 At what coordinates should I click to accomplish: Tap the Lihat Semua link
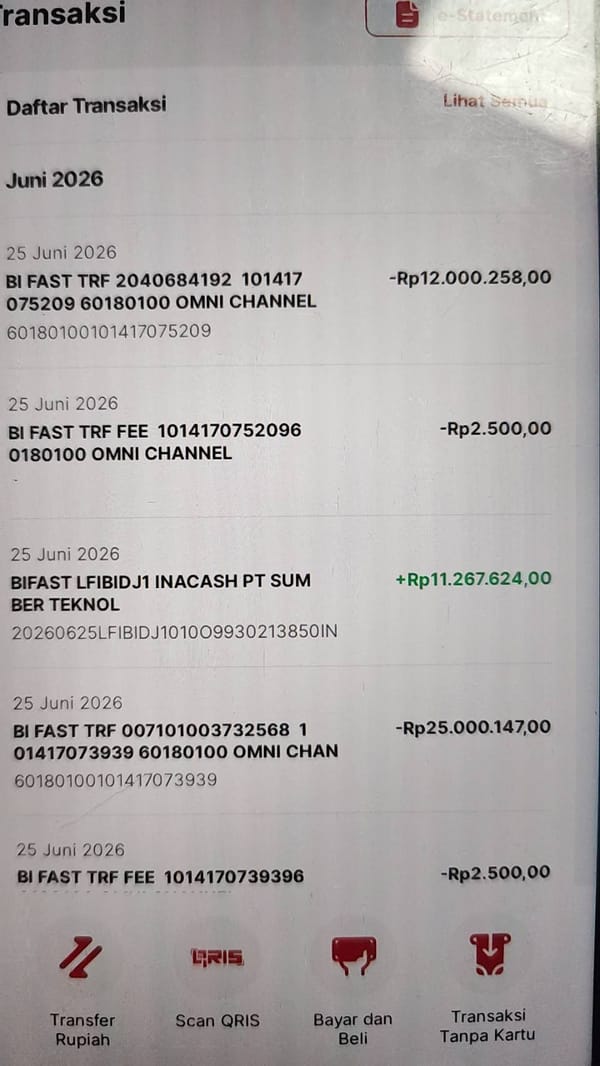click(495, 101)
